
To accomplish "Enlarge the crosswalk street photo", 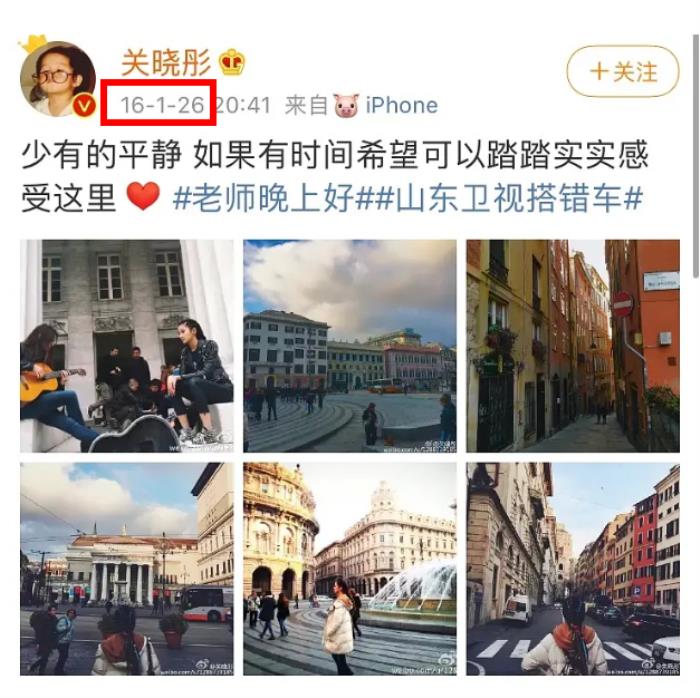I will (x=572, y=567).
